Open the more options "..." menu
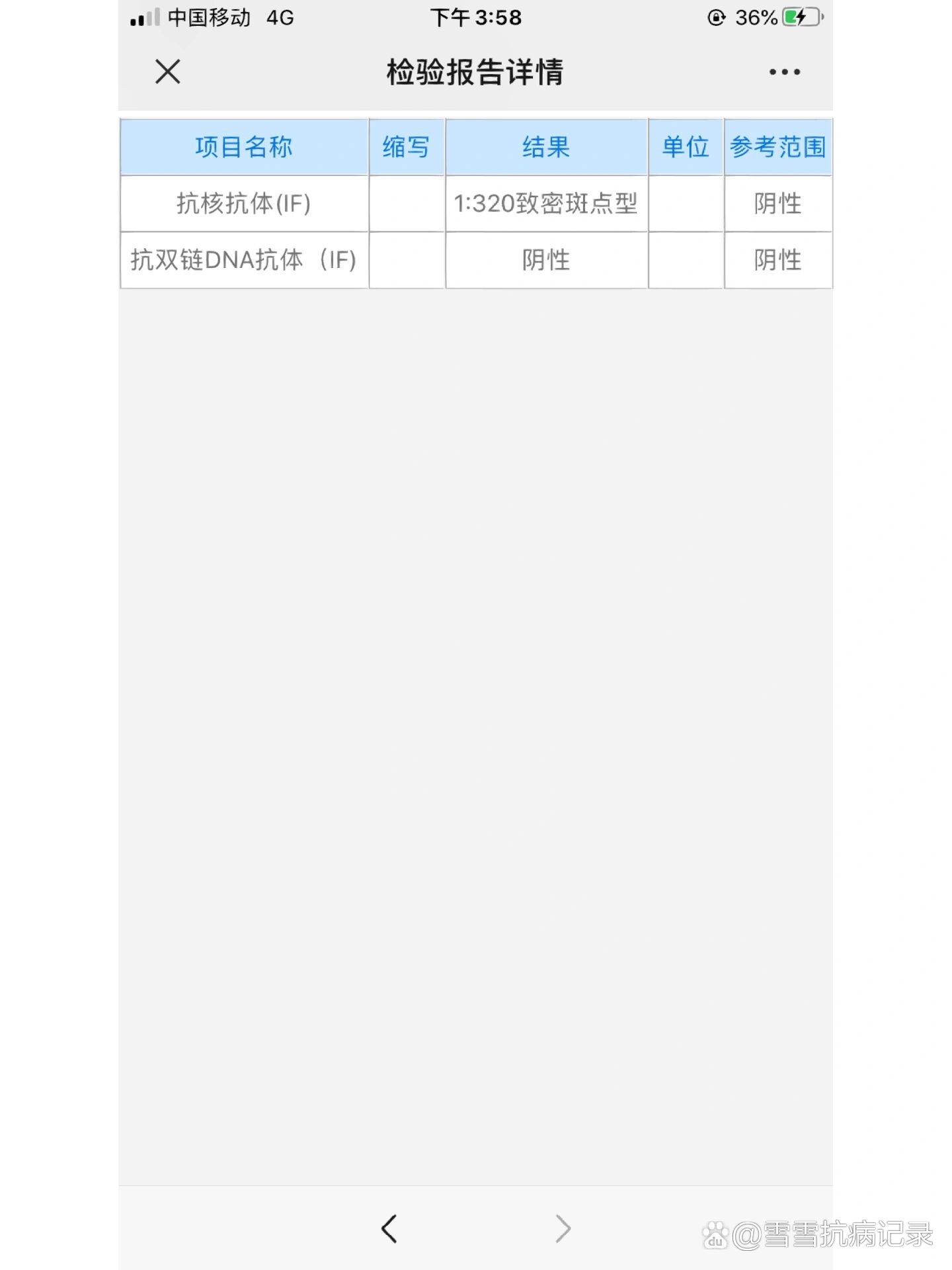This screenshot has width=952, height=1270. click(x=783, y=71)
